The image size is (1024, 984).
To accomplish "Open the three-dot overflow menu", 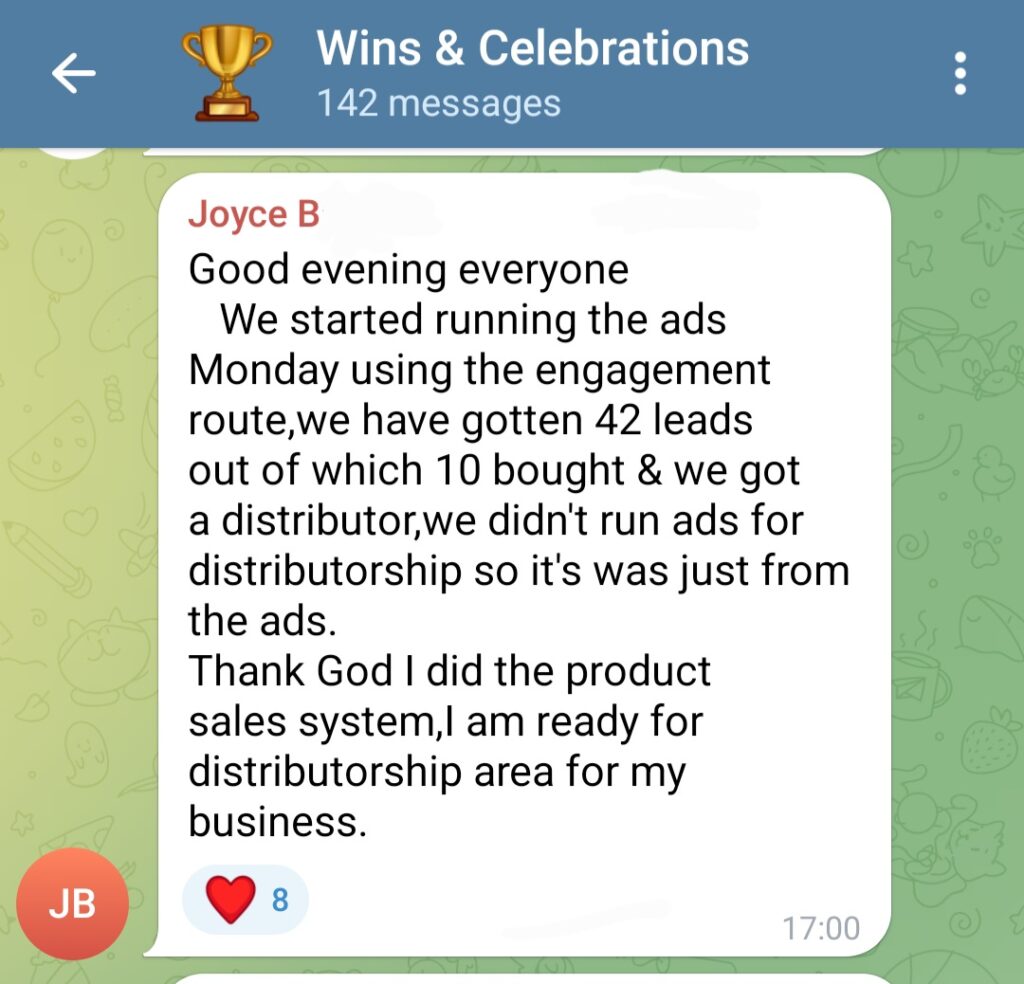I will click(960, 74).
